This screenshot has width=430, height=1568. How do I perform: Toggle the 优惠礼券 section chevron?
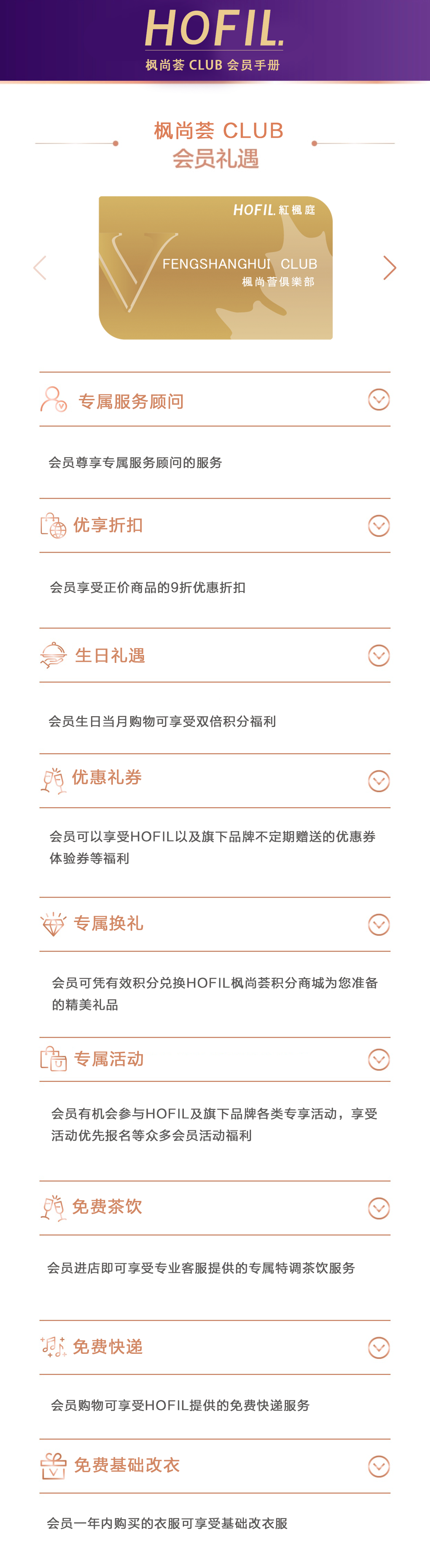coord(378,781)
